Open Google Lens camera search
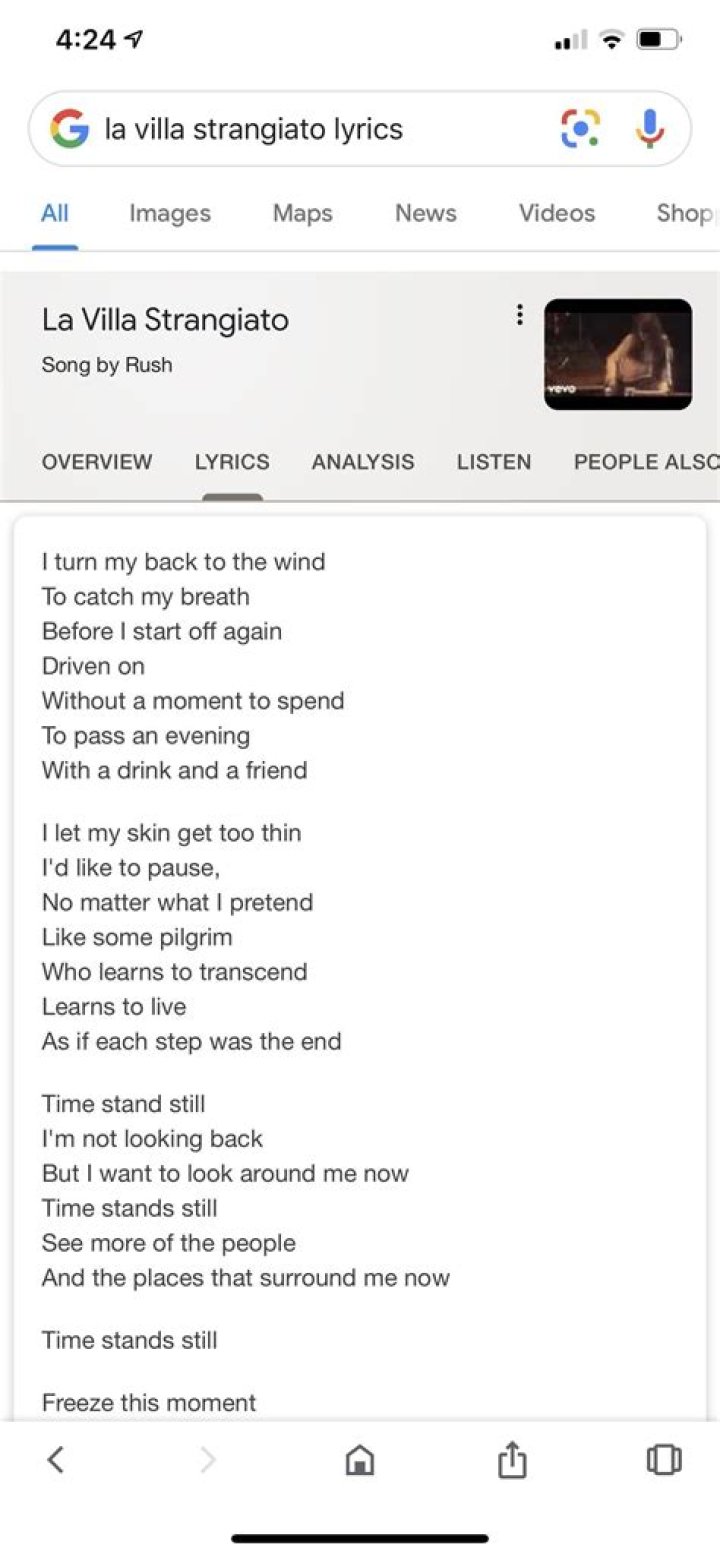 click(580, 129)
